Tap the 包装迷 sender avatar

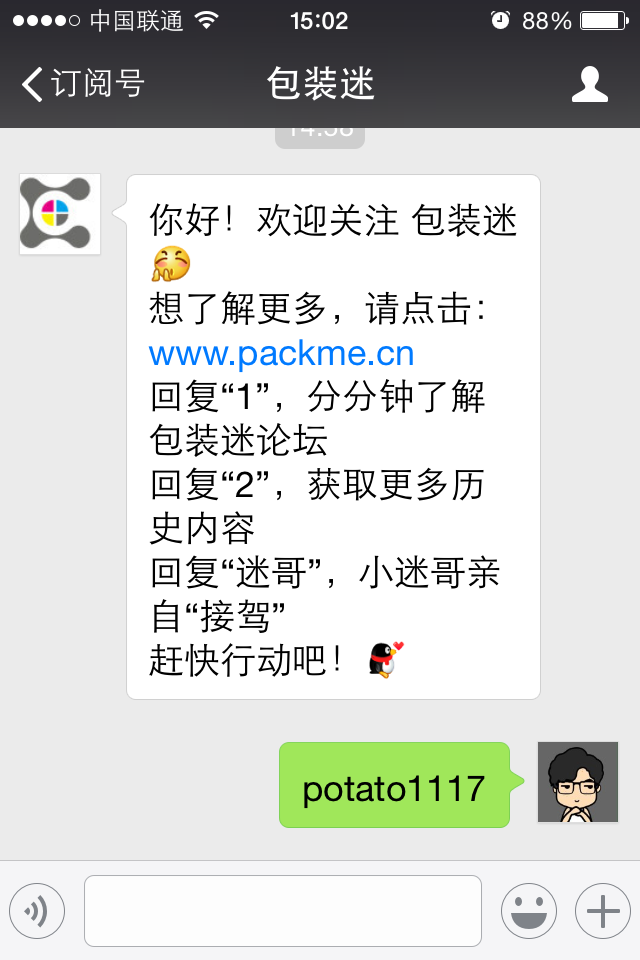pyautogui.click(x=60, y=214)
